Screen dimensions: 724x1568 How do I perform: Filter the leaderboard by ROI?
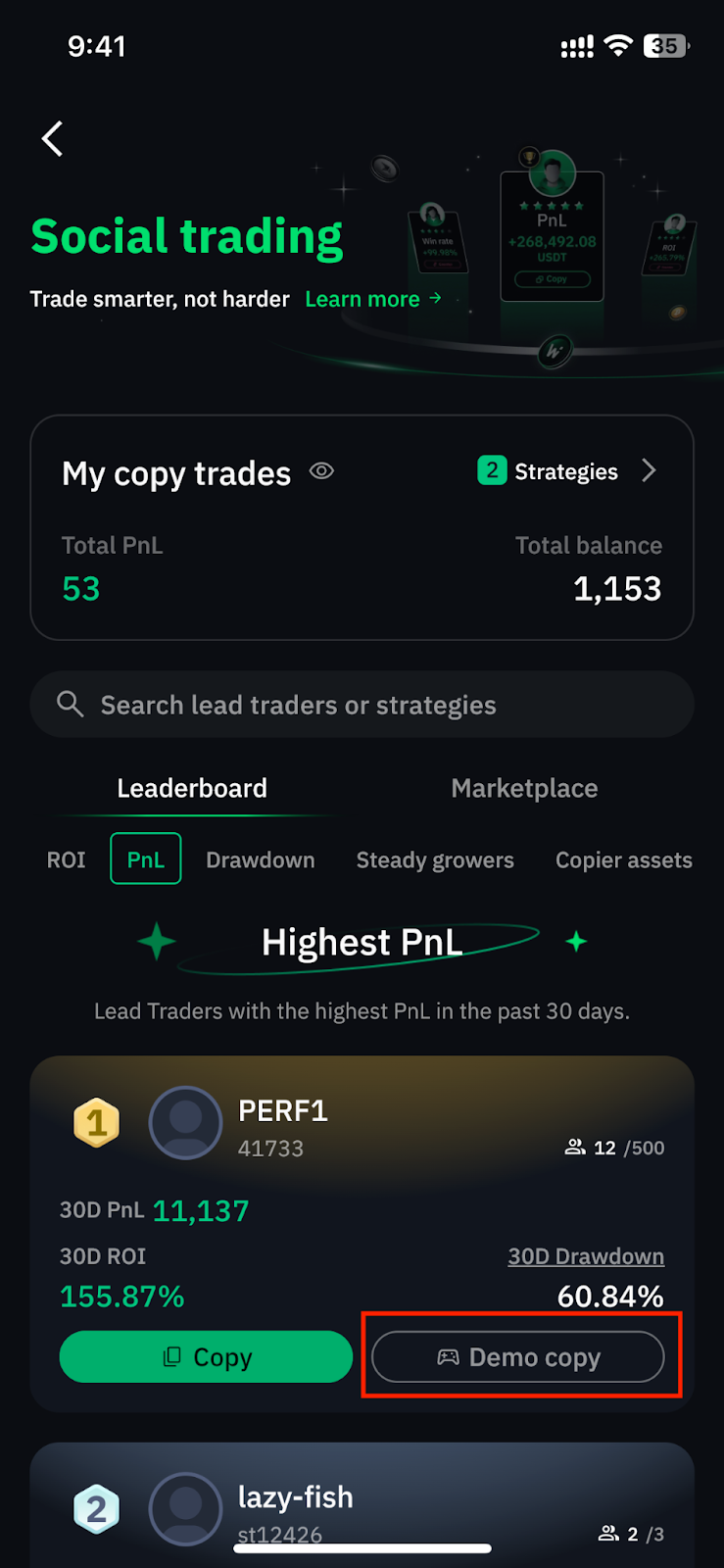67,859
